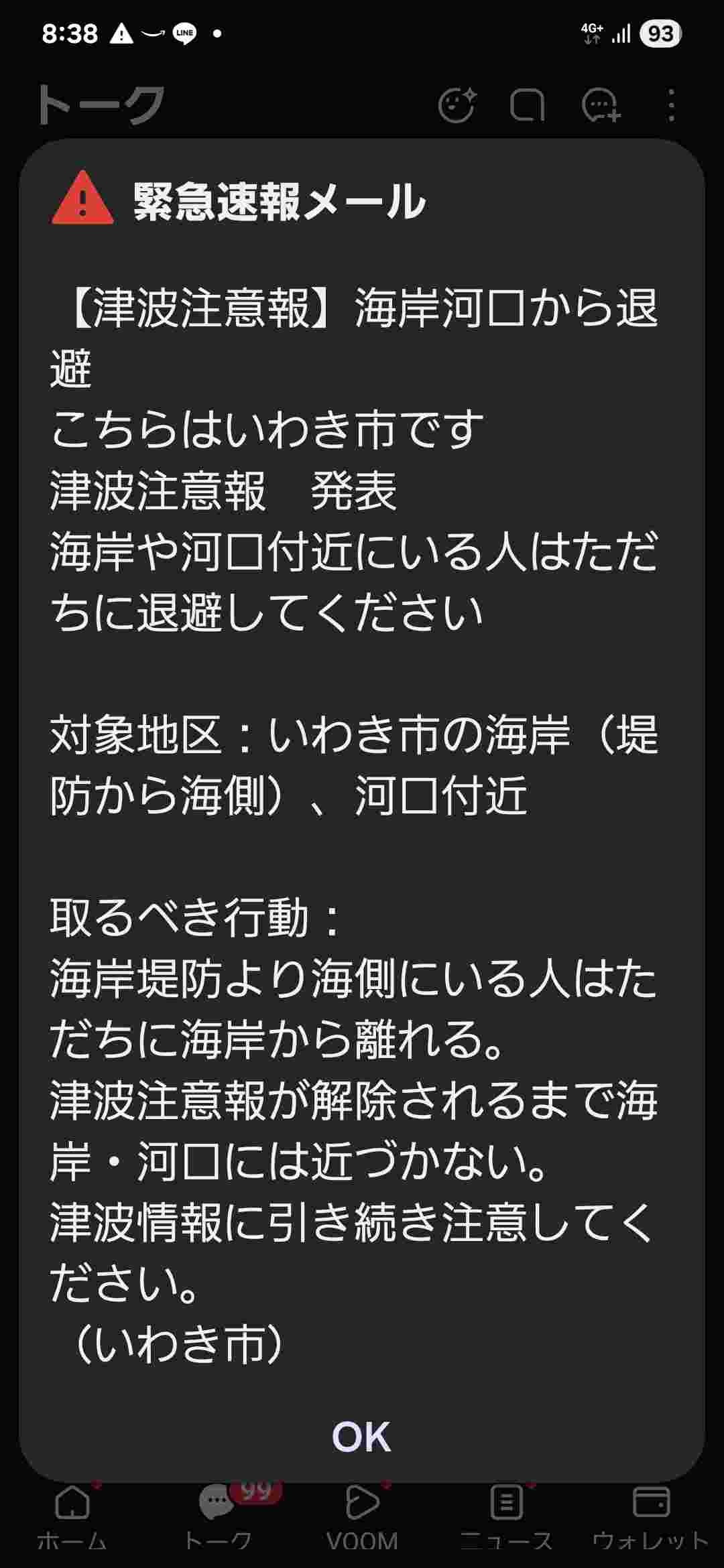Dismiss the emergency alert with OK
Viewport: 724px width, 1568px height.
361,1437
